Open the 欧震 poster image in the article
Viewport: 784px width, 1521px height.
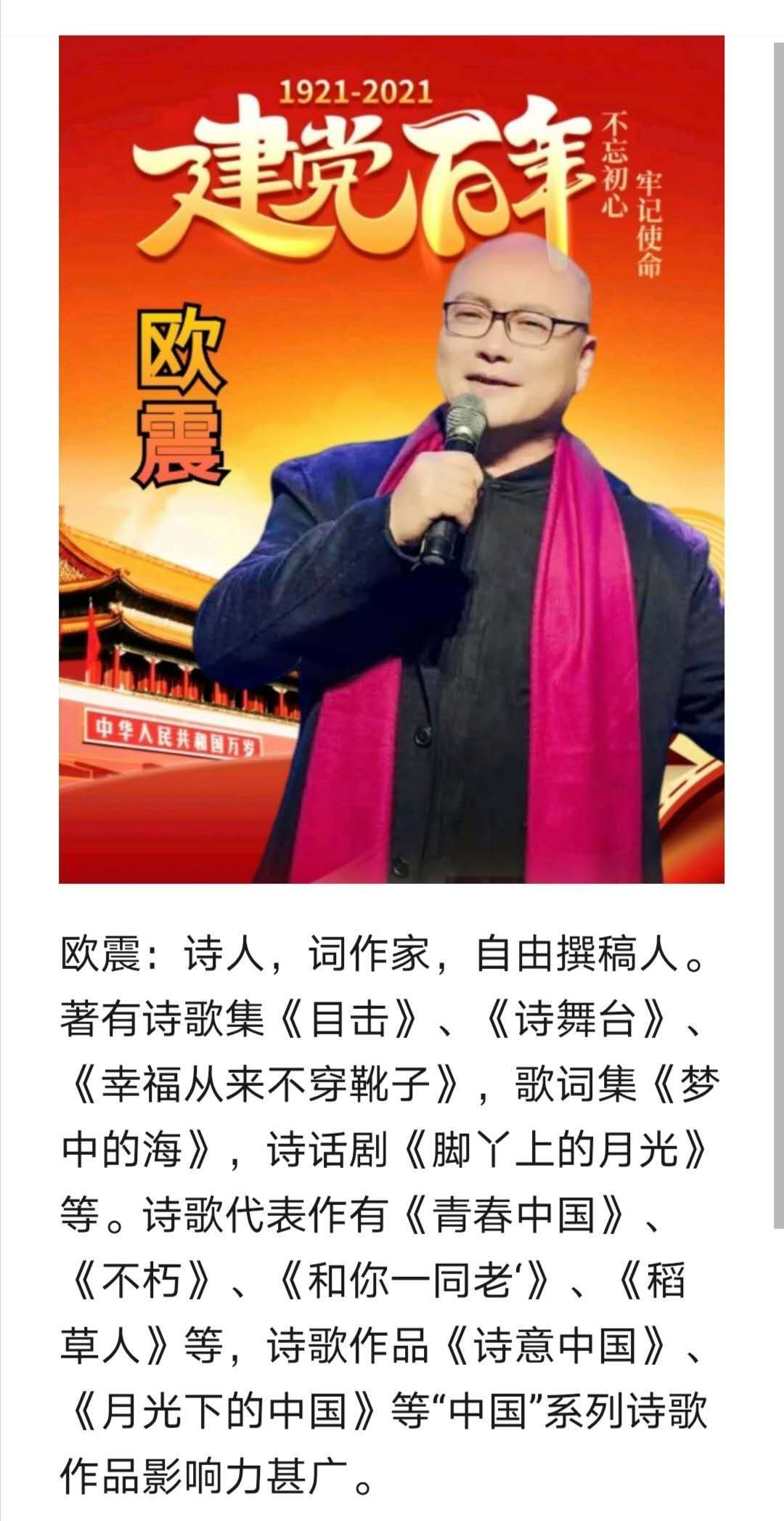[x=391, y=459]
